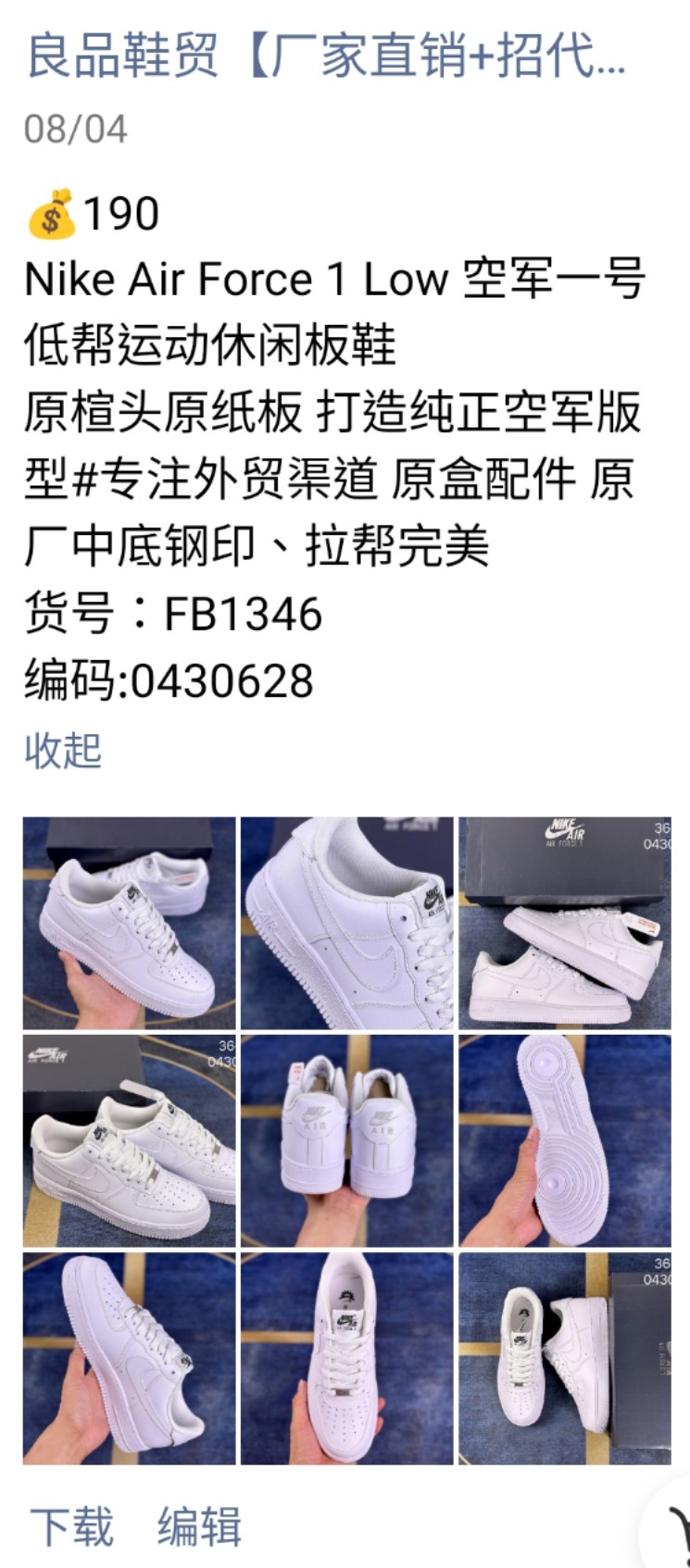
Task: Open photo showing the shoe outsole
Action: (x=564, y=1140)
